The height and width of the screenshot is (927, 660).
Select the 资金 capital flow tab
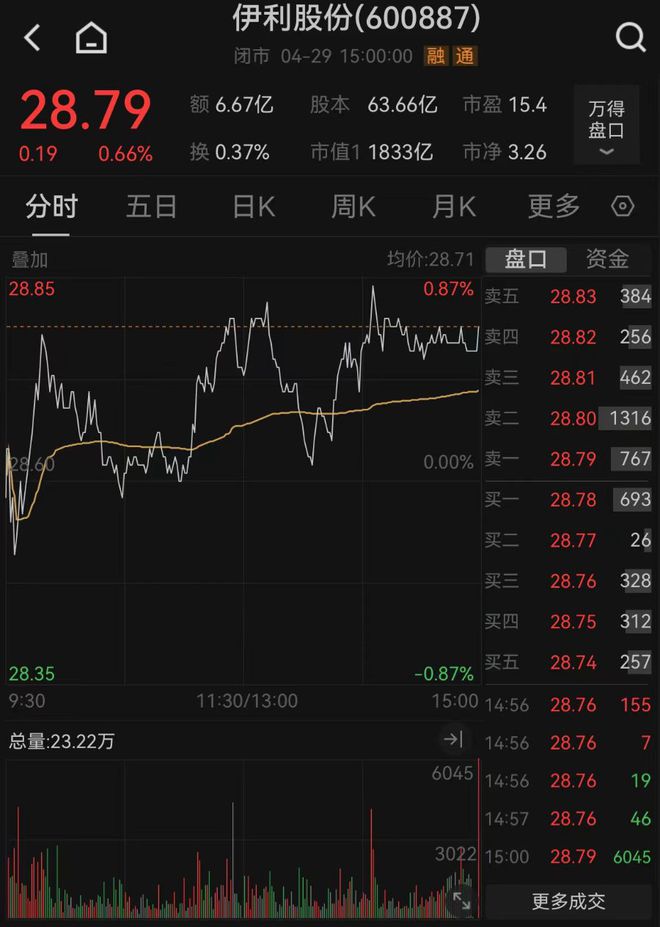[607, 260]
